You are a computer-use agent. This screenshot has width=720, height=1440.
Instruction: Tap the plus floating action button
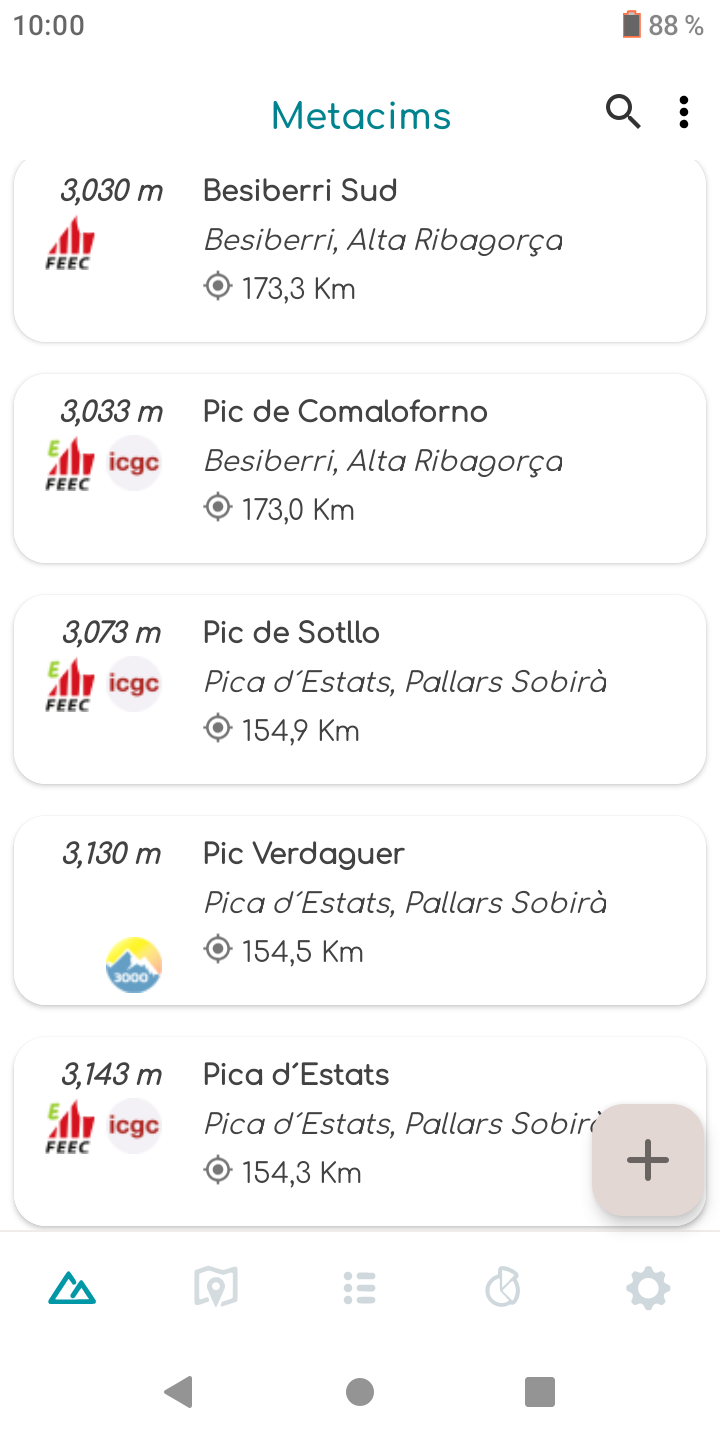pyautogui.click(x=648, y=1160)
